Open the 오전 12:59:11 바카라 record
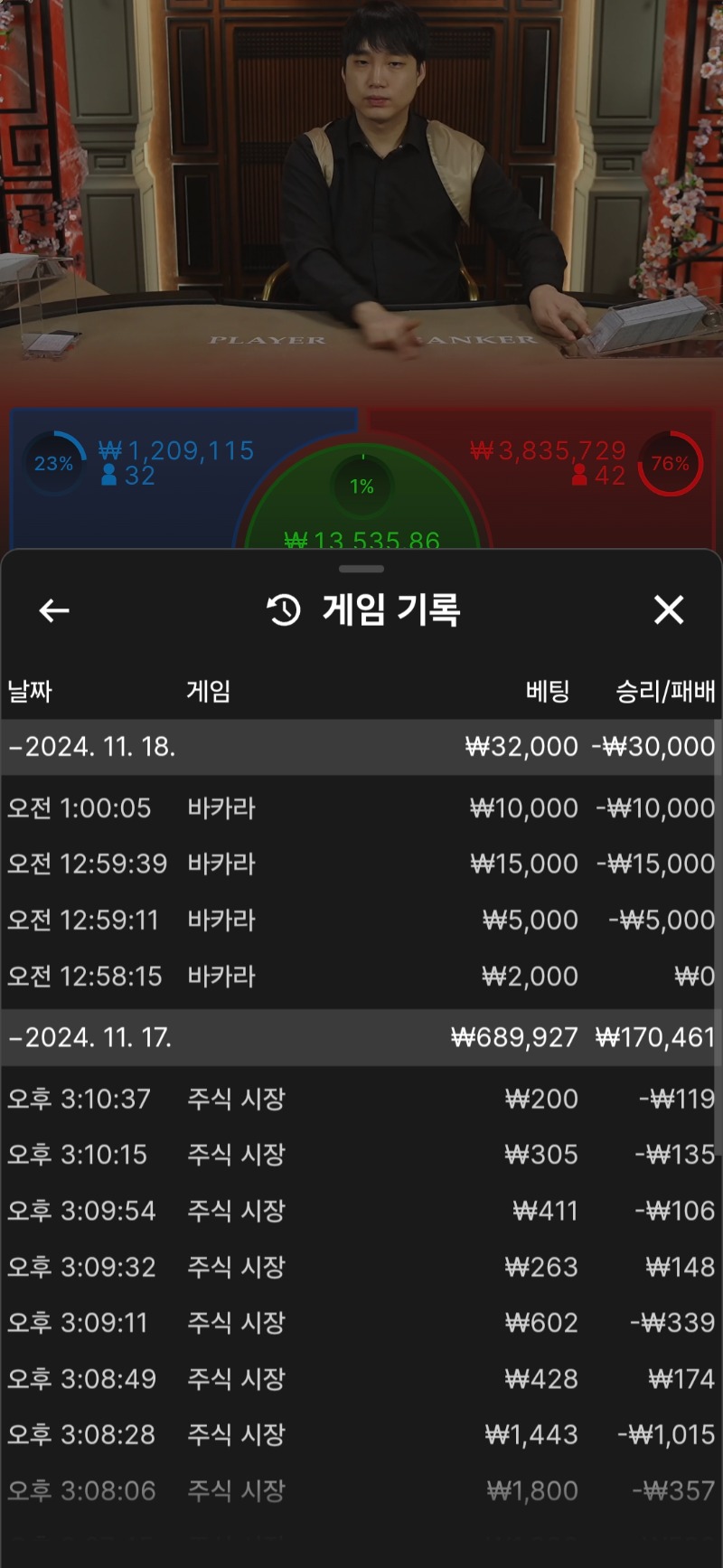Viewport: 723px width, 1568px height. point(360,921)
